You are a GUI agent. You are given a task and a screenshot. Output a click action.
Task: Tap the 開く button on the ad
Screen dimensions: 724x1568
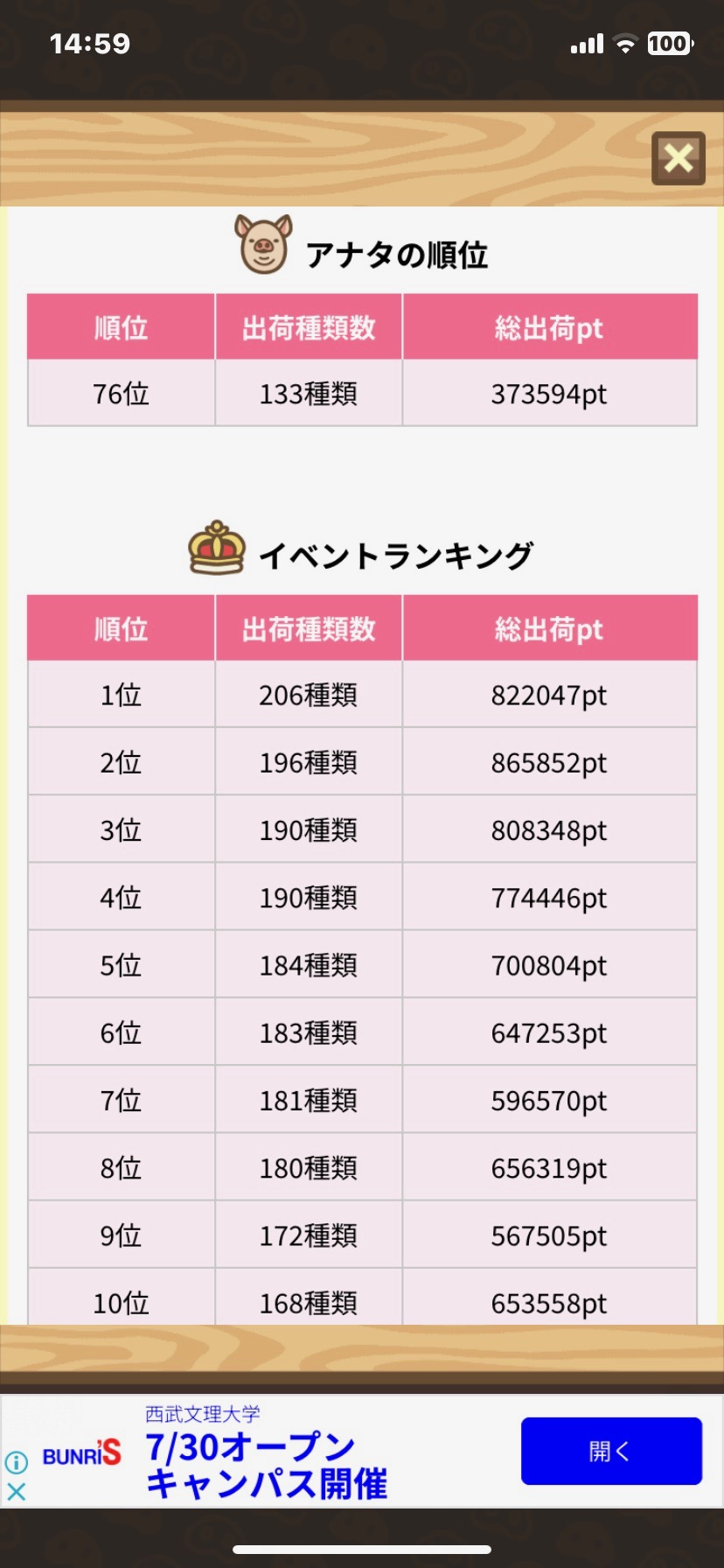pyautogui.click(x=611, y=1452)
